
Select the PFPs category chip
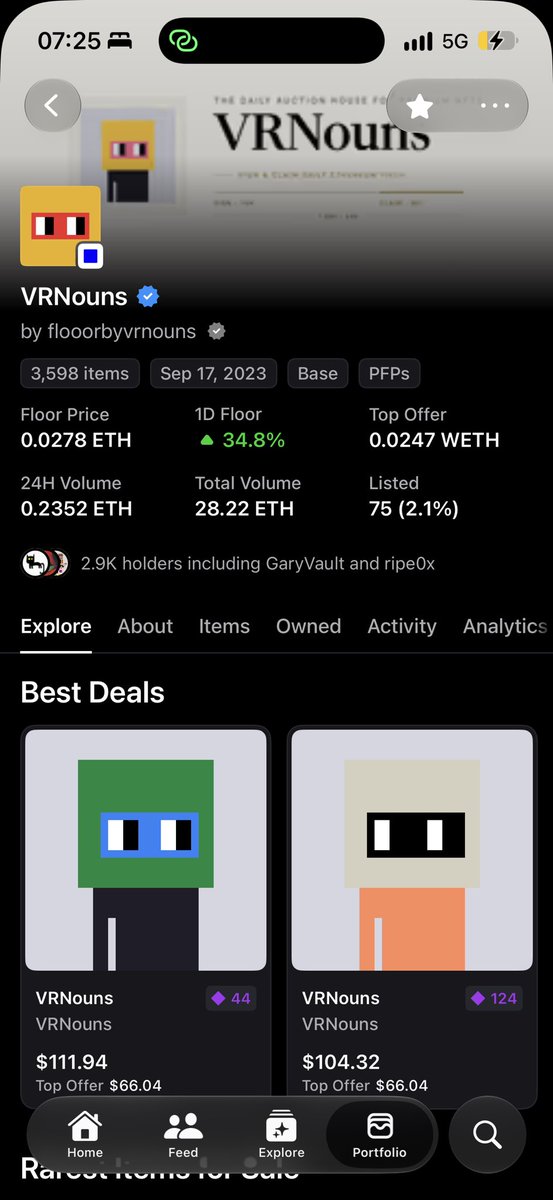pyautogui.click(x=389, y=374)
